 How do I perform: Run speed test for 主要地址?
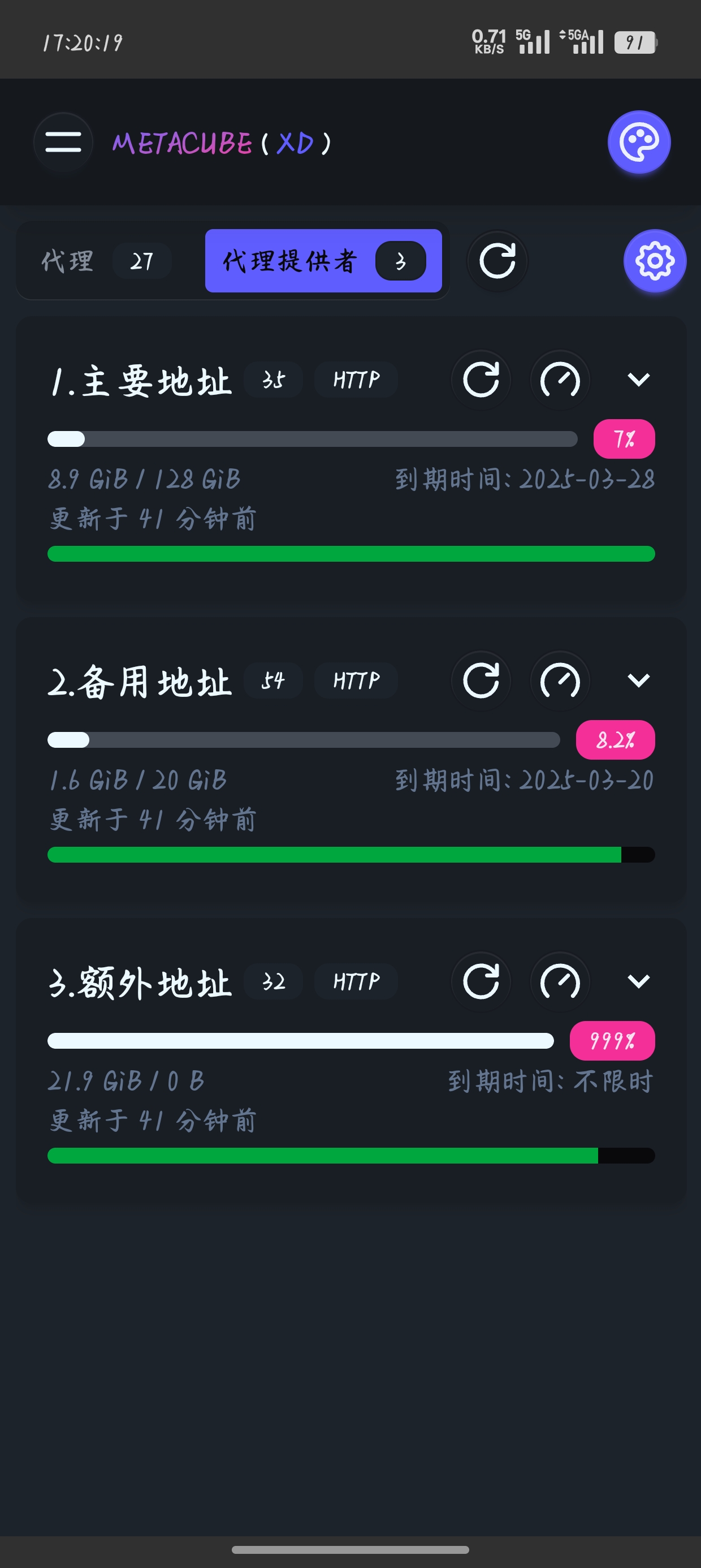tap(560, 380)
